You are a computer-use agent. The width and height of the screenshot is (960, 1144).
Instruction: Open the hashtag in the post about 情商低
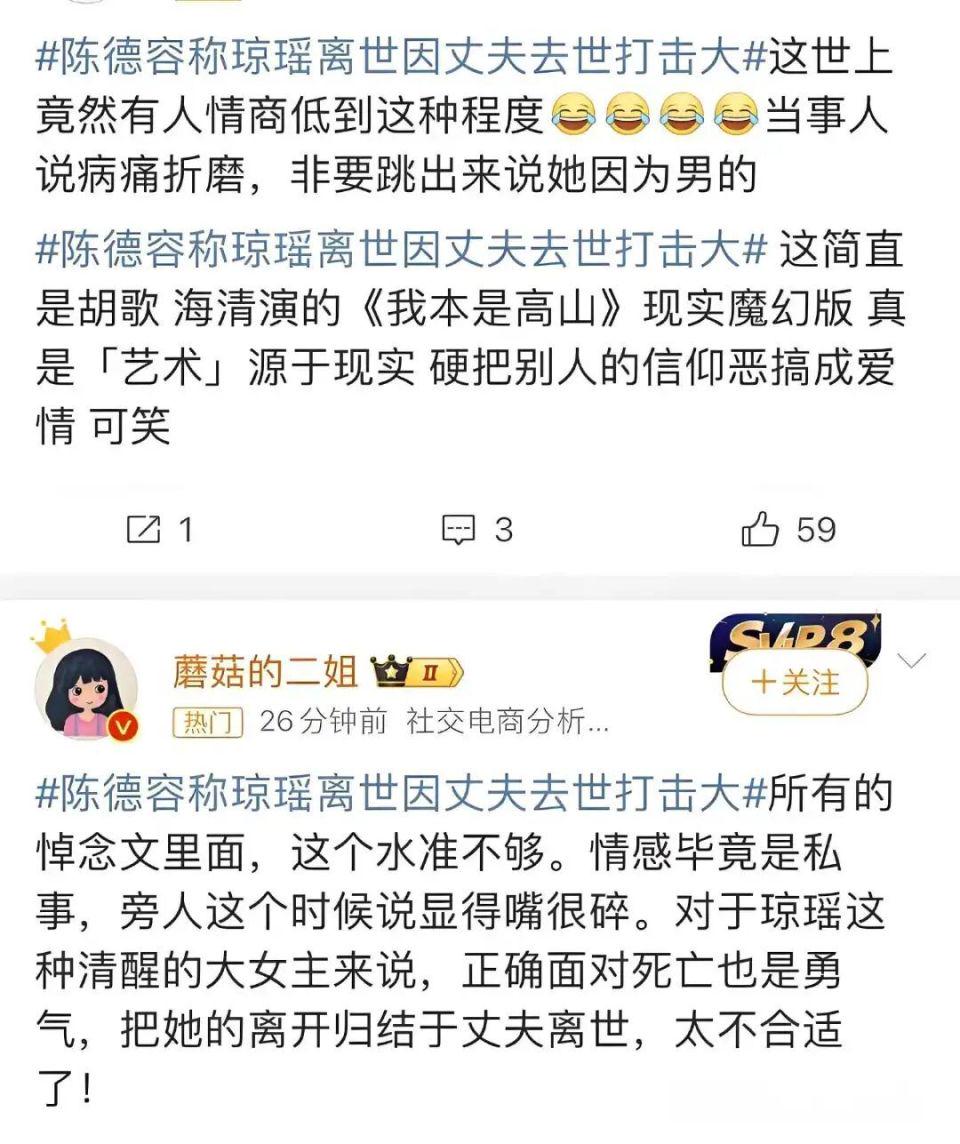[x=400, y=58]
